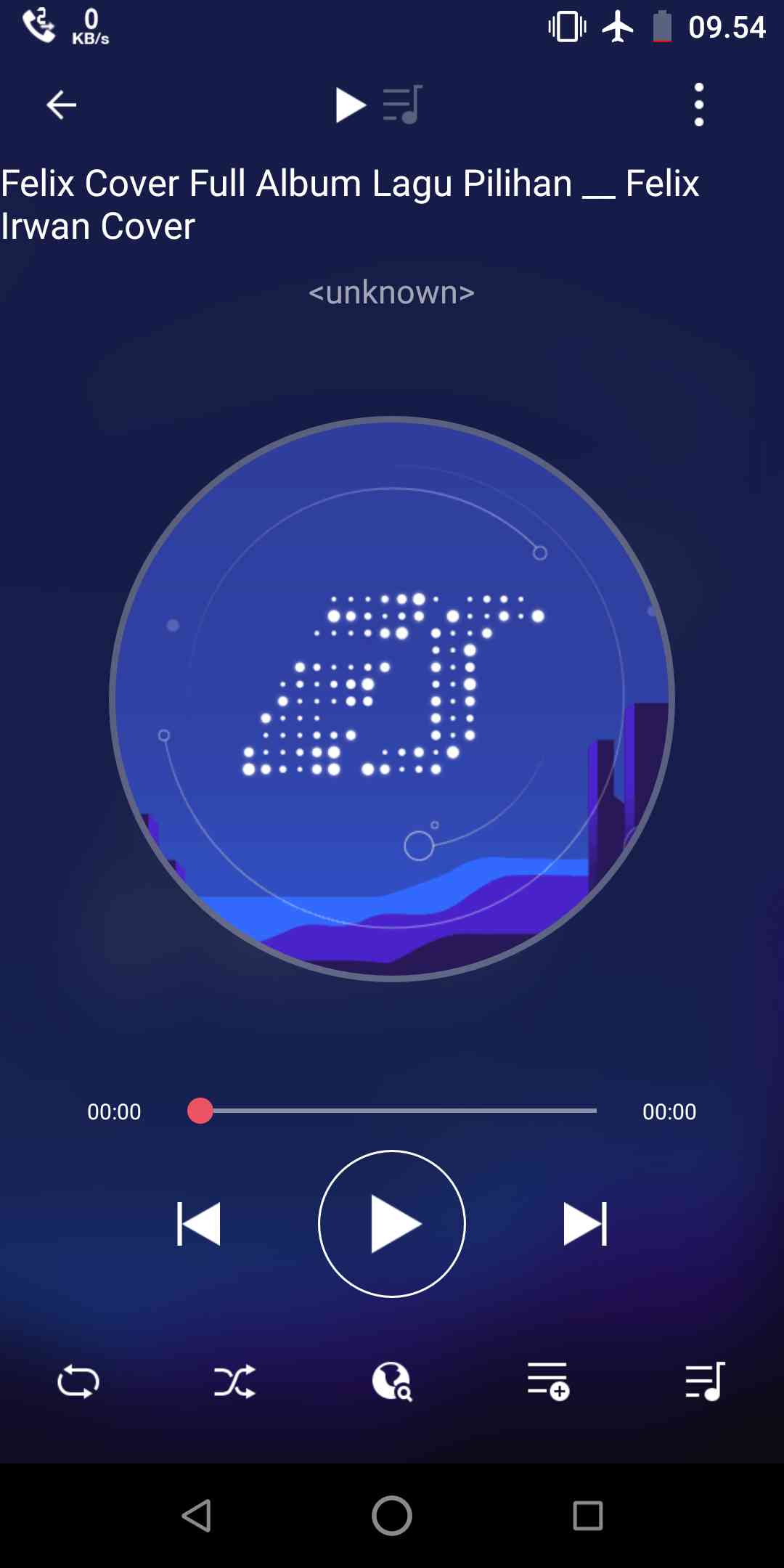This screenshot has height=1568, width=784.
Task: Toggle repeat mode
Action: [78, 1381]
